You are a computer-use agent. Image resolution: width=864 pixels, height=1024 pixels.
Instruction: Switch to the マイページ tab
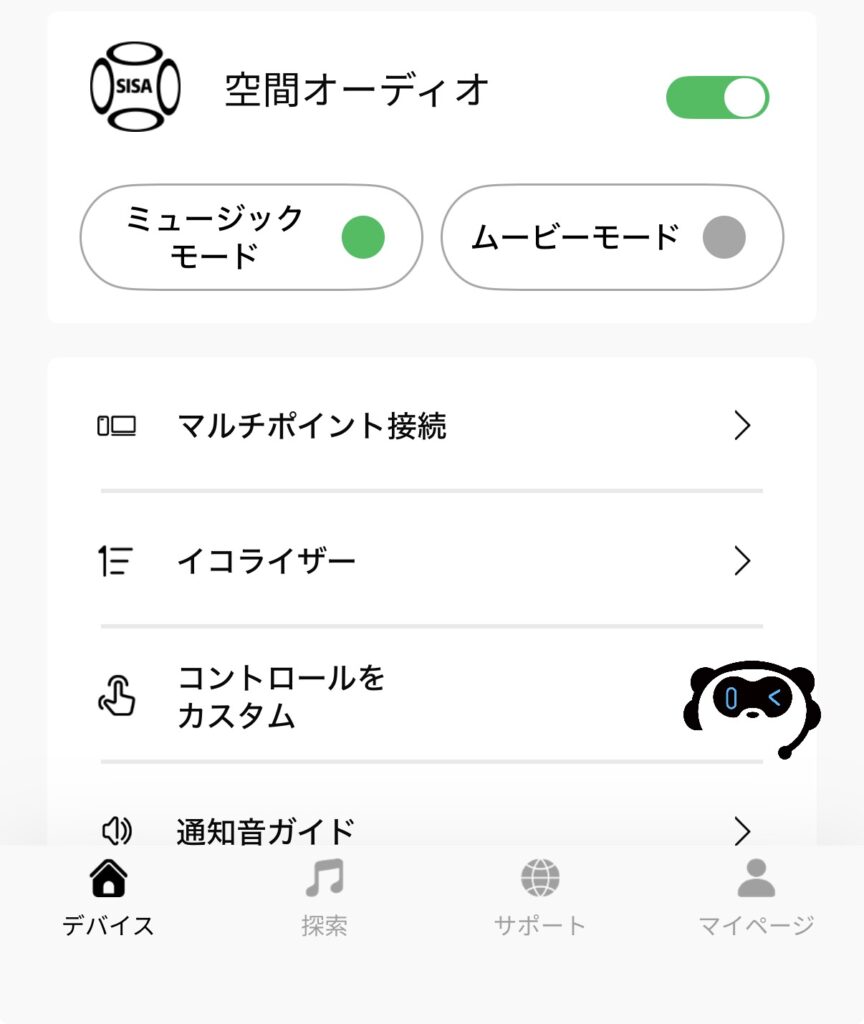point(755,895)
